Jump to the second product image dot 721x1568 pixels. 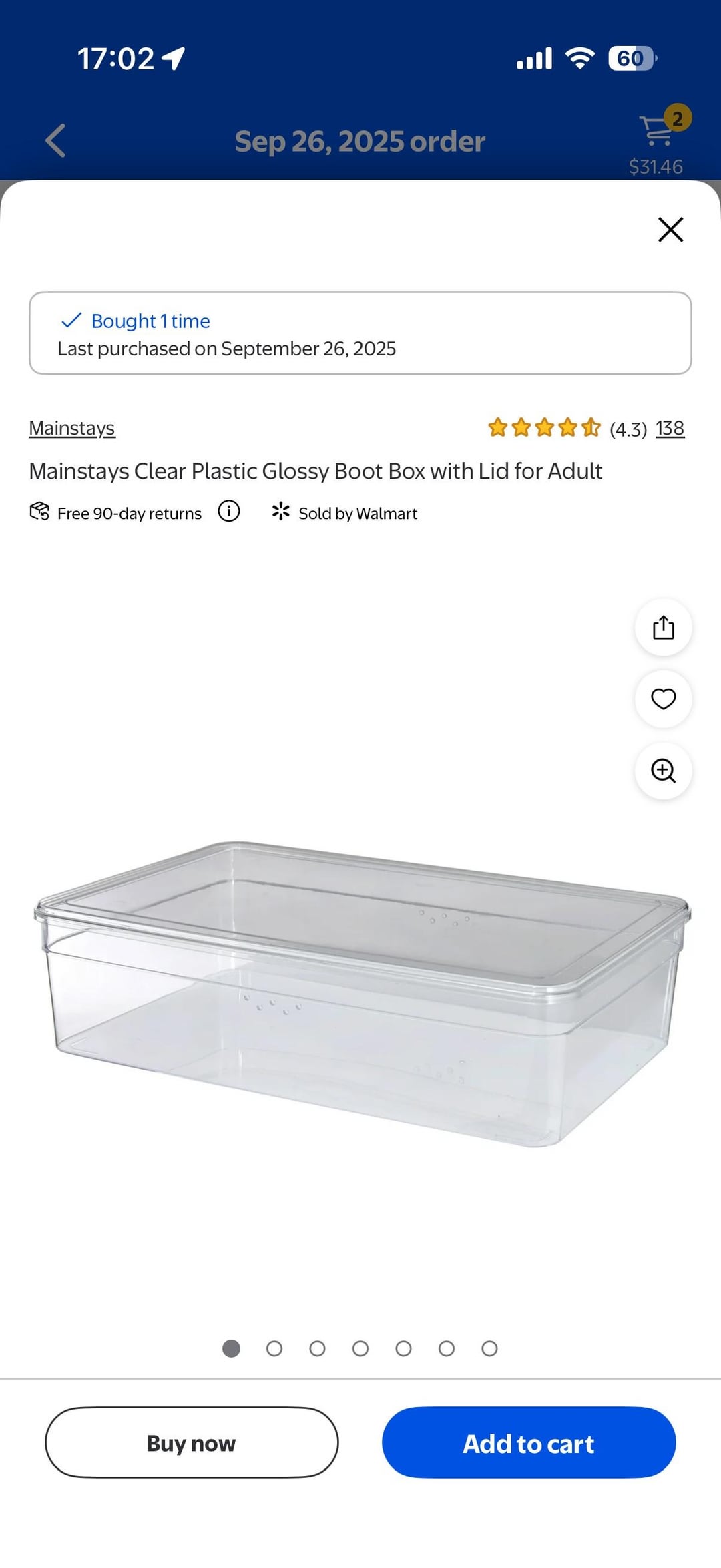(274, 1348)
